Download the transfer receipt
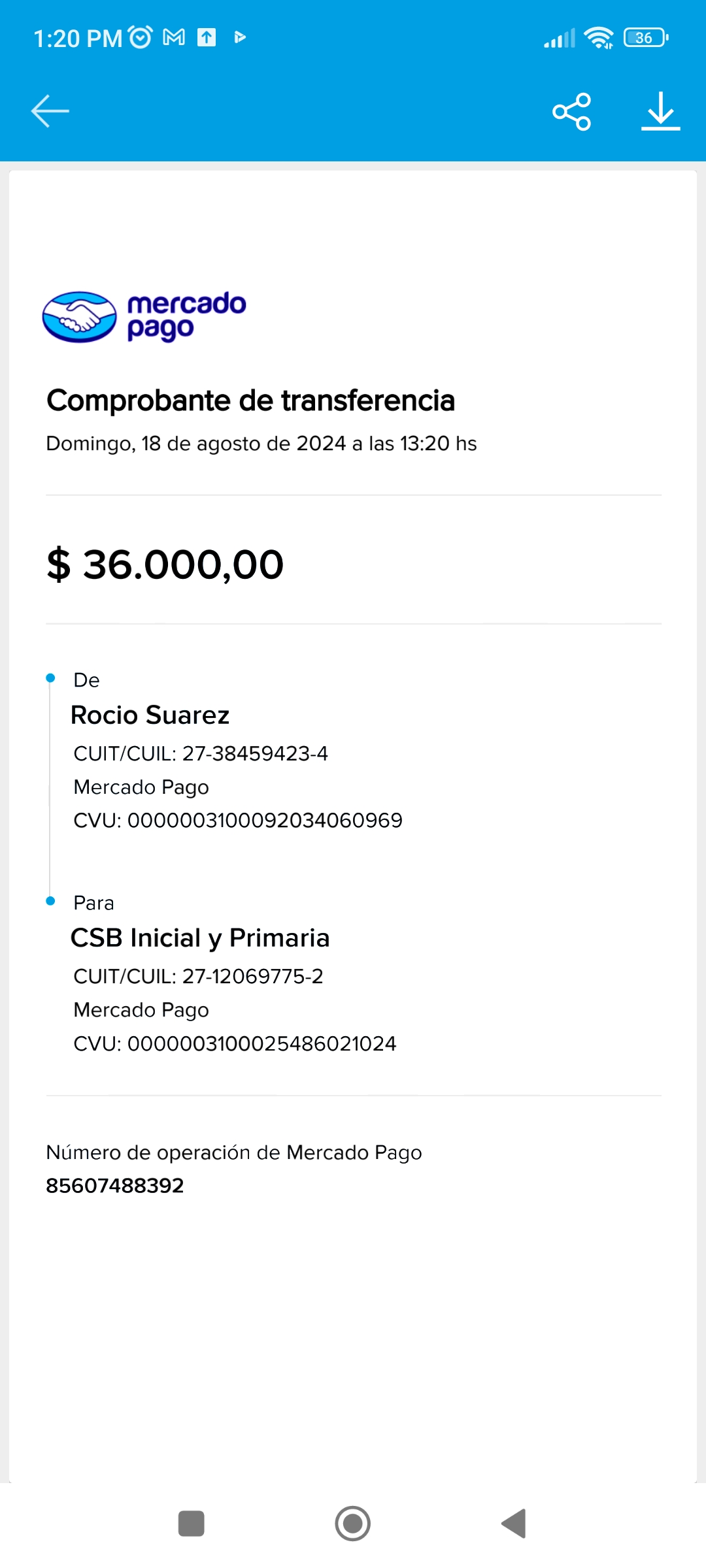This screenshot has height=1568, width=706. 660,111
